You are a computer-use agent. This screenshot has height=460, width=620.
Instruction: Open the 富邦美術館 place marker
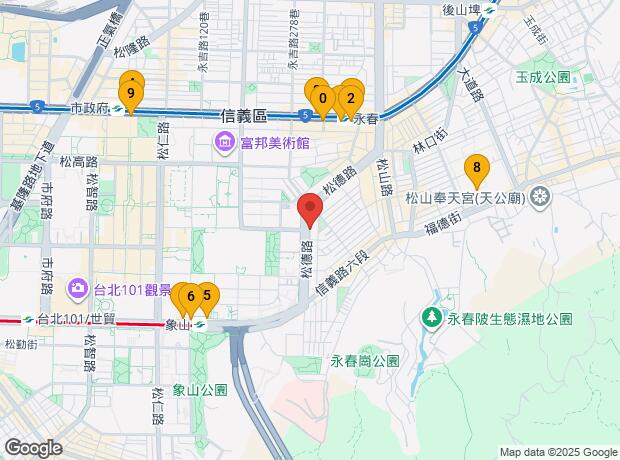click(219, 143)
